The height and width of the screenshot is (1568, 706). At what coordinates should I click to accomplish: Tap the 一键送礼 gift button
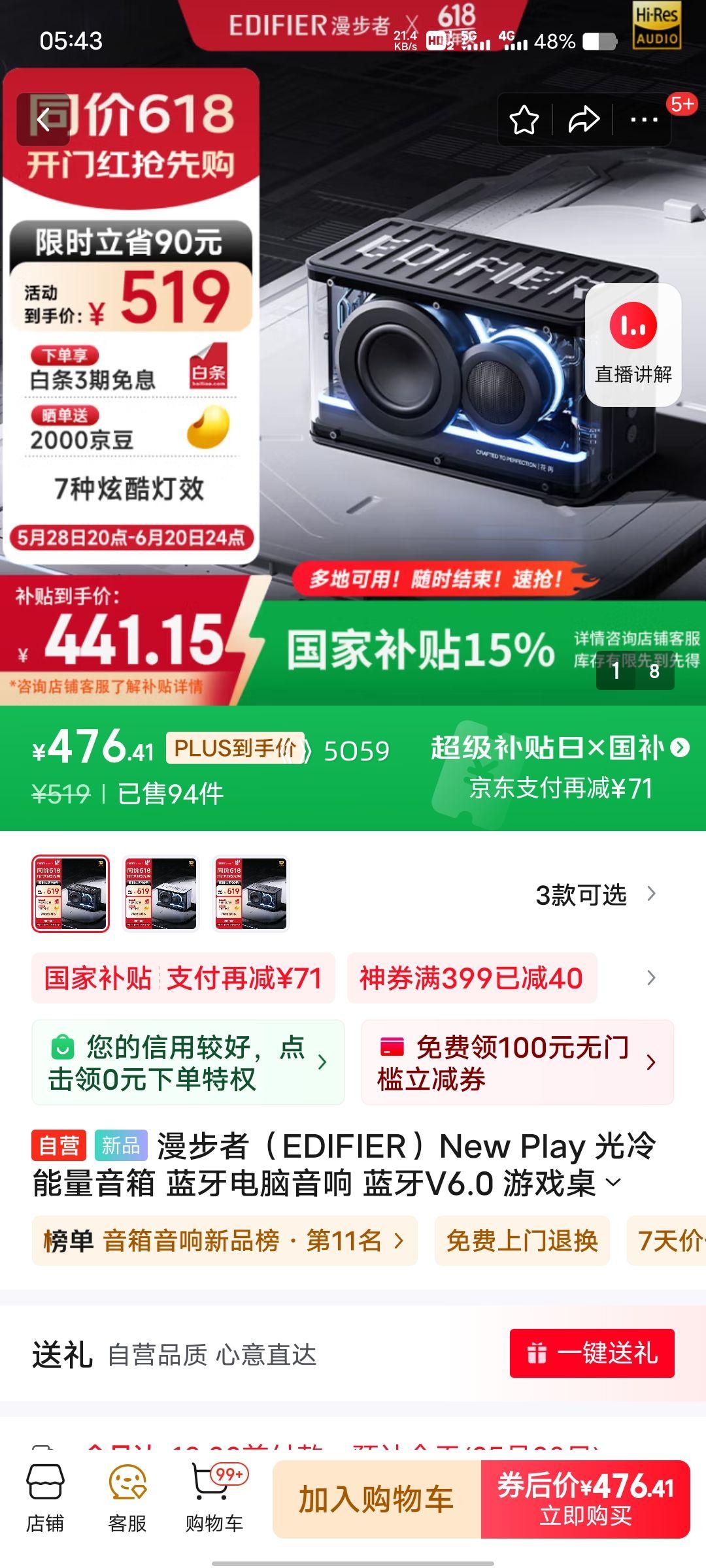(x=592, y=1353)
